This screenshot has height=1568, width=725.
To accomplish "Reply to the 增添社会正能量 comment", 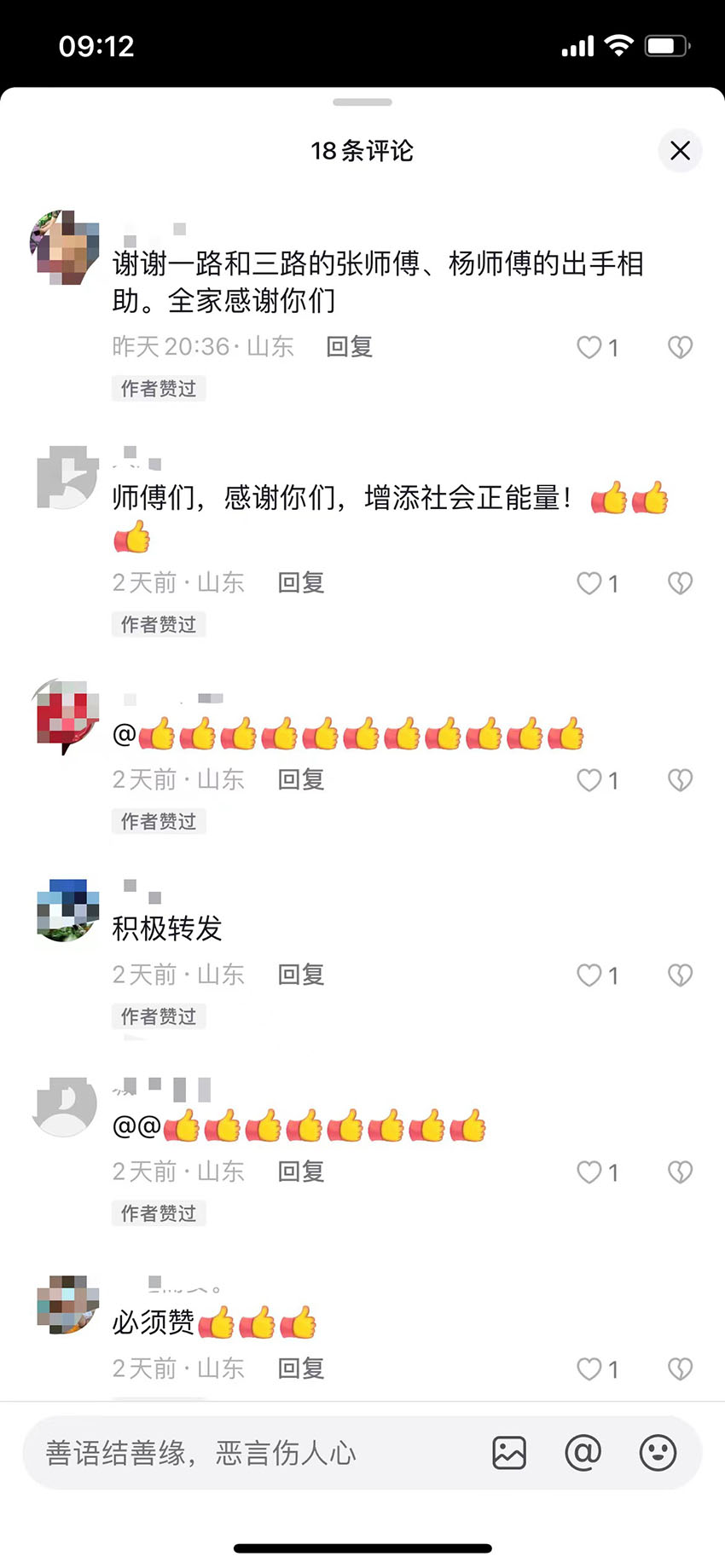I will click(301, 583).
